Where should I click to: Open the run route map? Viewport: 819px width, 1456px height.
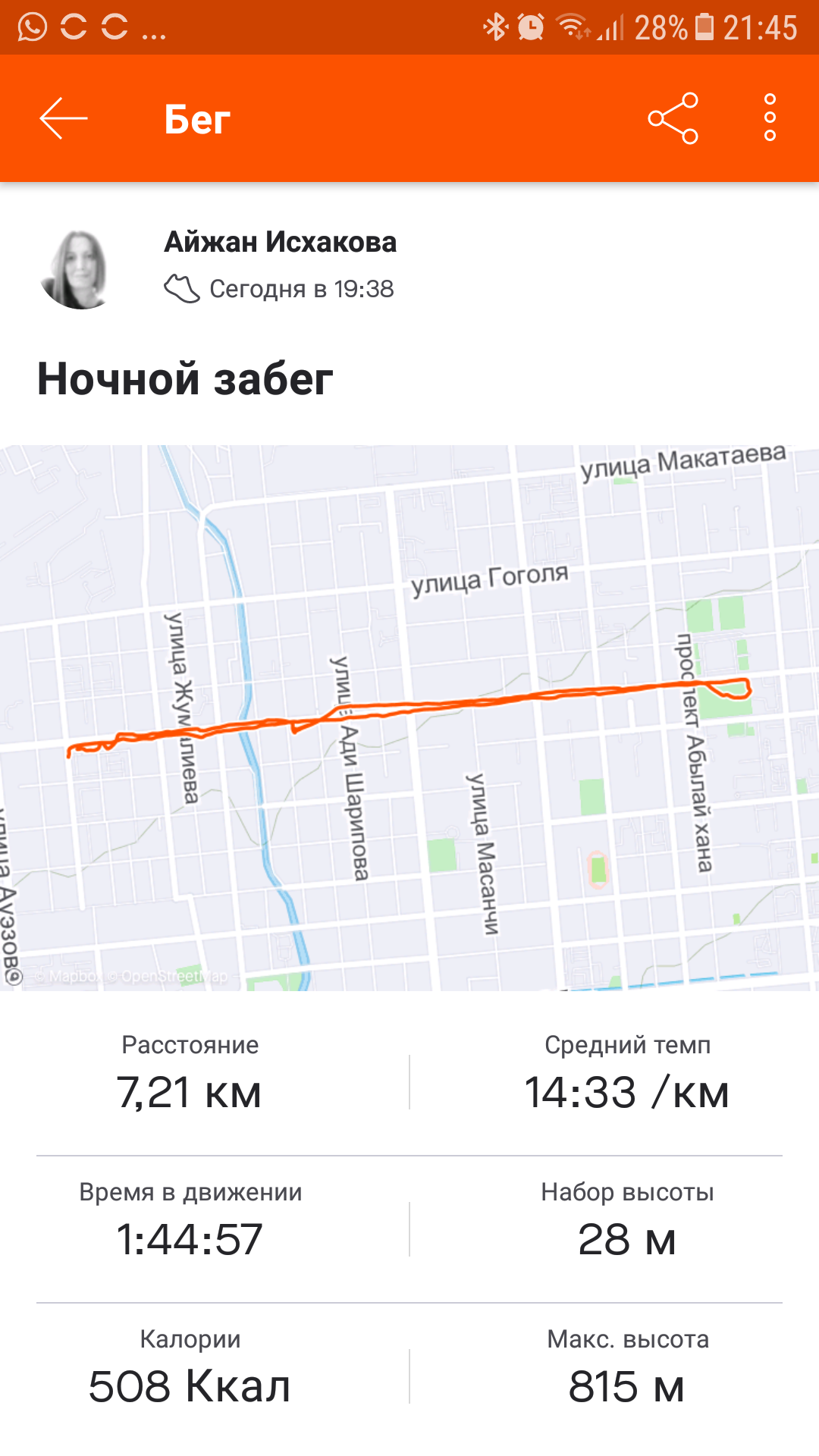click(x=409, y=717)
